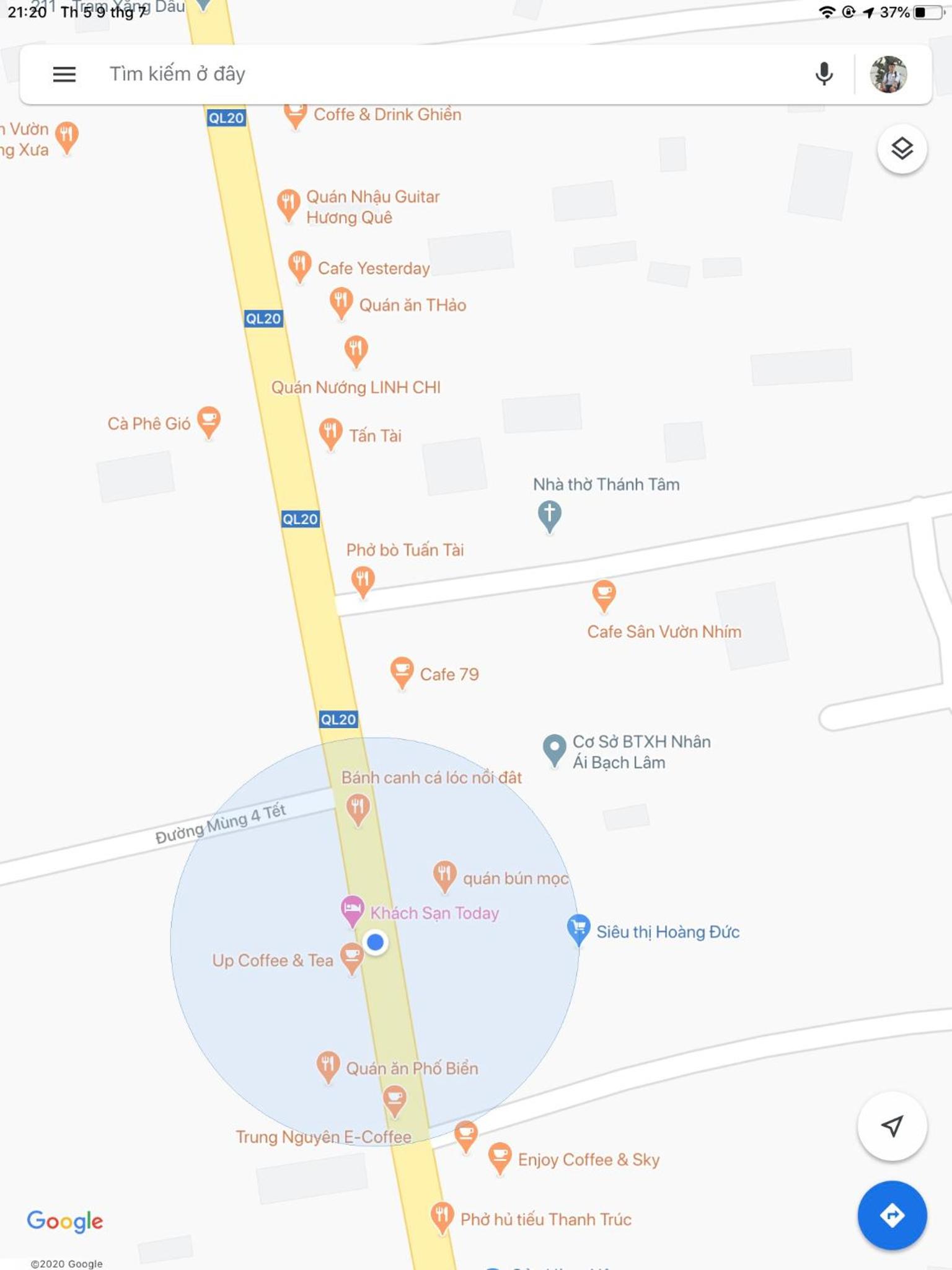Tap the Cơ Sở BTXH Nhân Ái marker
952x1270 pixels.
[554, 748]
